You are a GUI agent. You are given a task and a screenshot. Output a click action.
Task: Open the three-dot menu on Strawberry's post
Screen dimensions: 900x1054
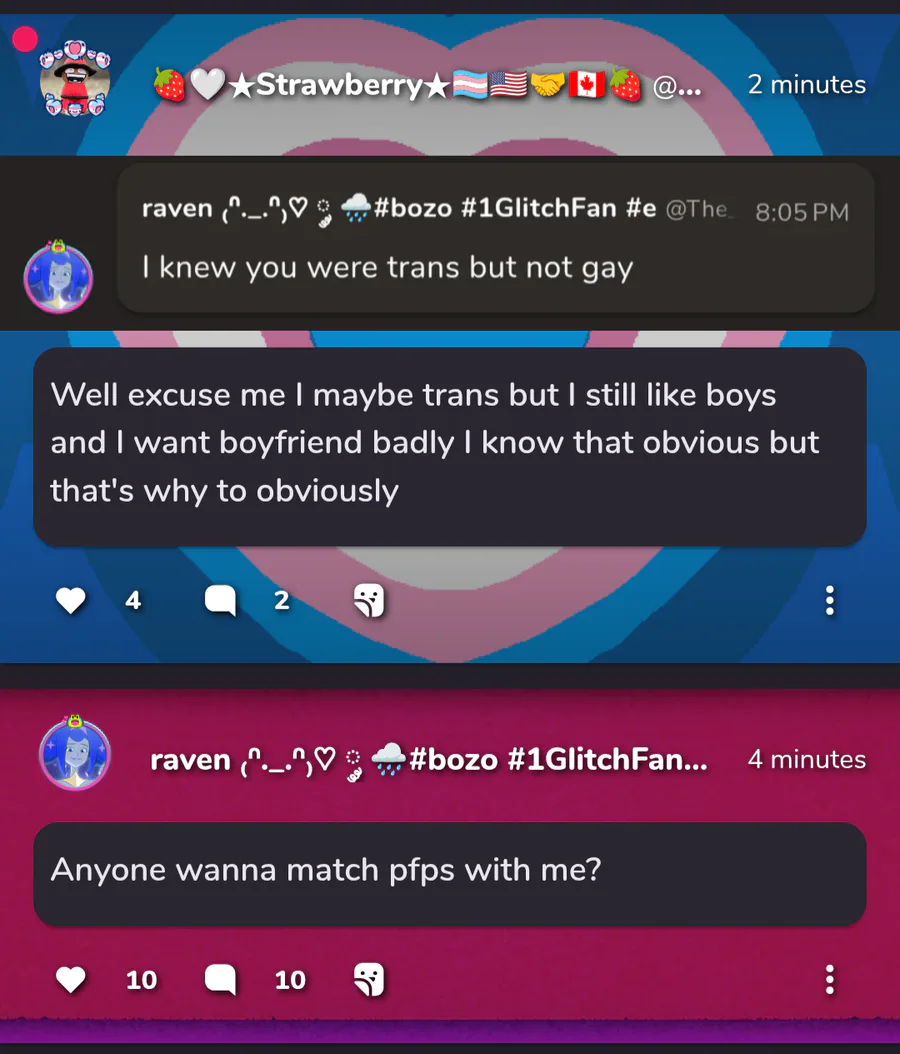pyautogui.click(x=830, y=600)
